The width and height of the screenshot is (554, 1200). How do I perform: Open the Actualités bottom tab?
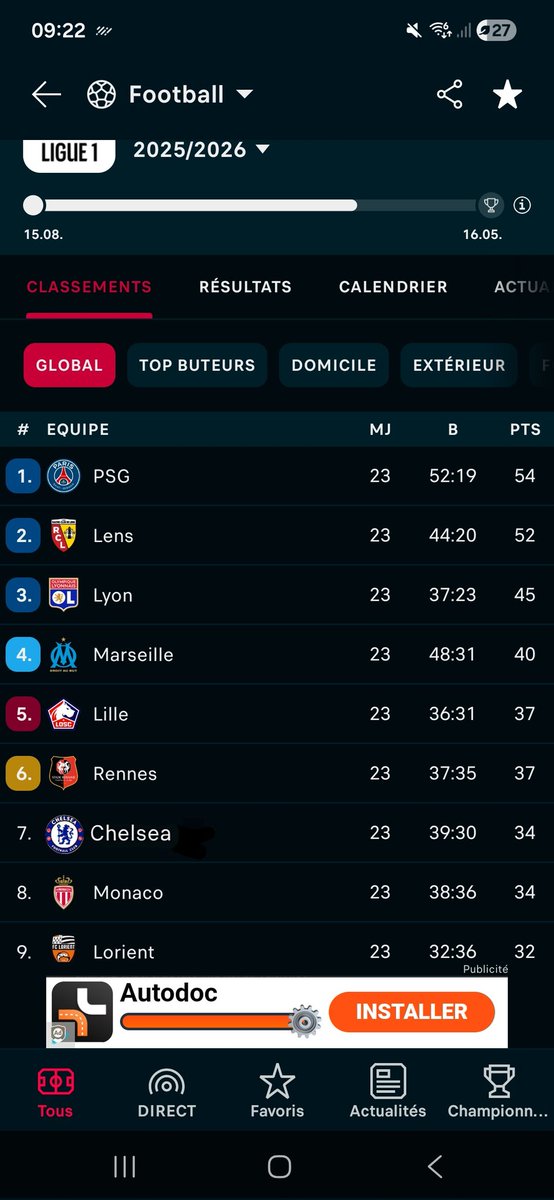(x=388, y=1091)
